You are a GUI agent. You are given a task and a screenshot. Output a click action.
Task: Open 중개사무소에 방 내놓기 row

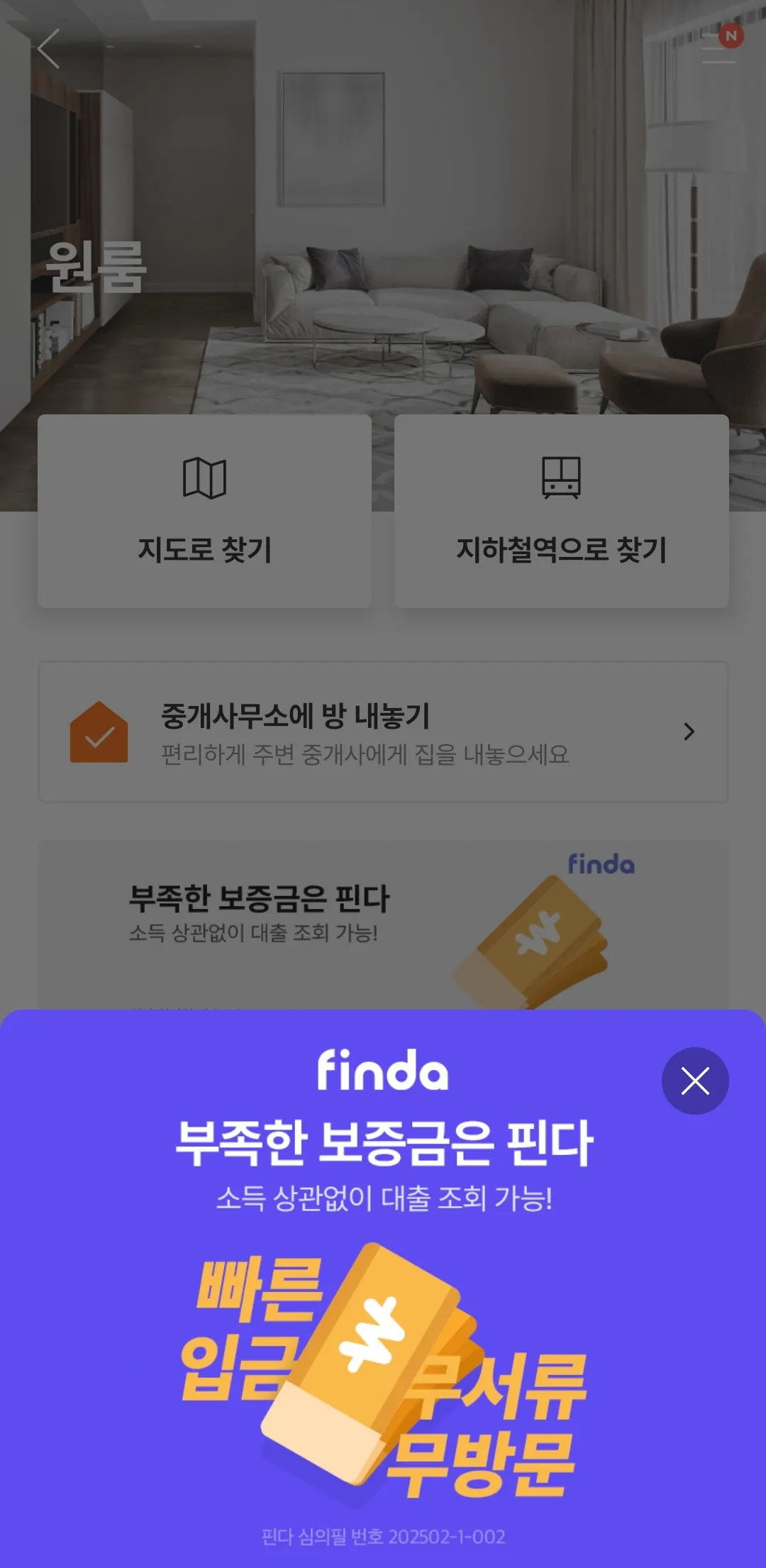point(383,732)
